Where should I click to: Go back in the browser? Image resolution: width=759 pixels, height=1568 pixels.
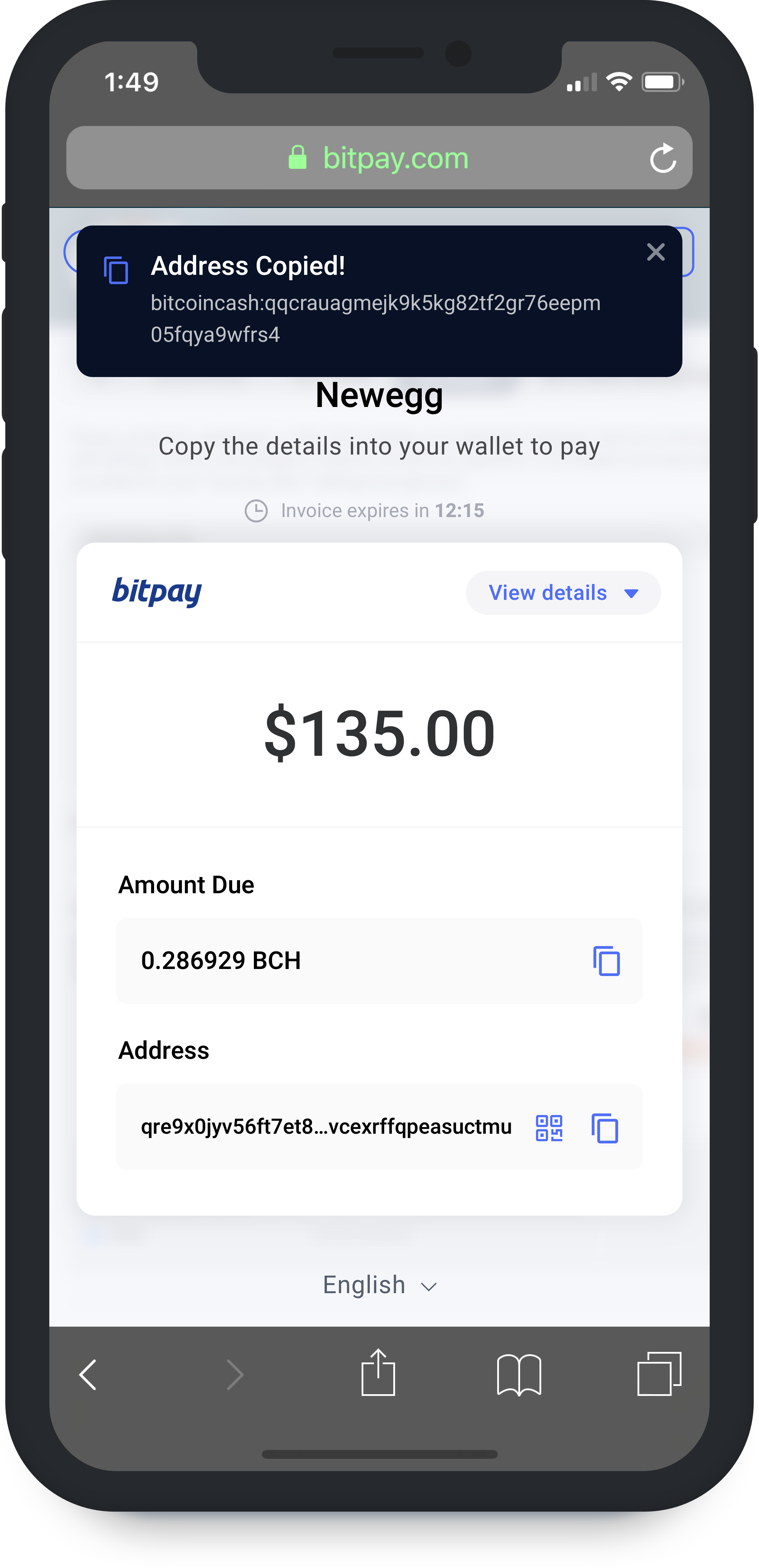click(x=89, y=1374)
